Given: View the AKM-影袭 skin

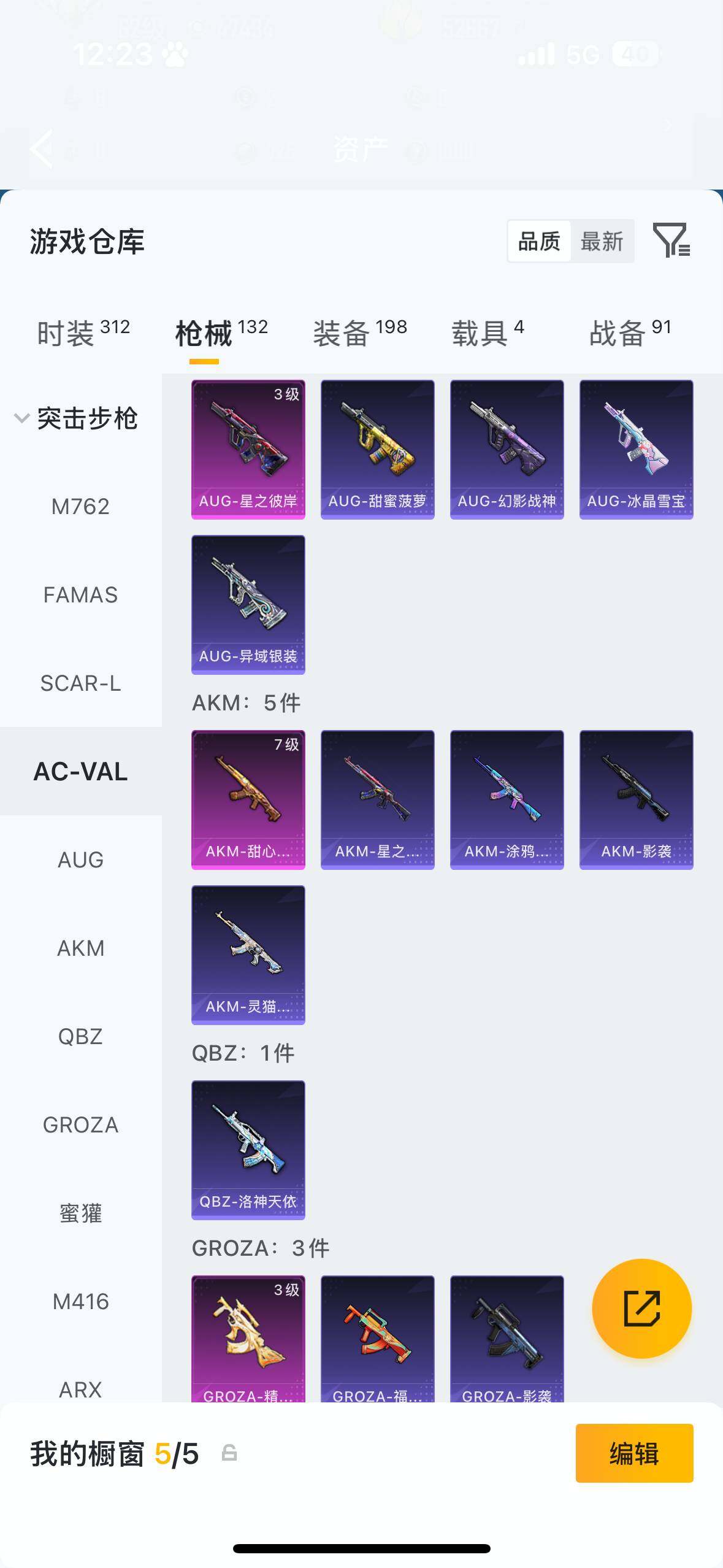Looking at the screenshot, I should coord(637,800).
